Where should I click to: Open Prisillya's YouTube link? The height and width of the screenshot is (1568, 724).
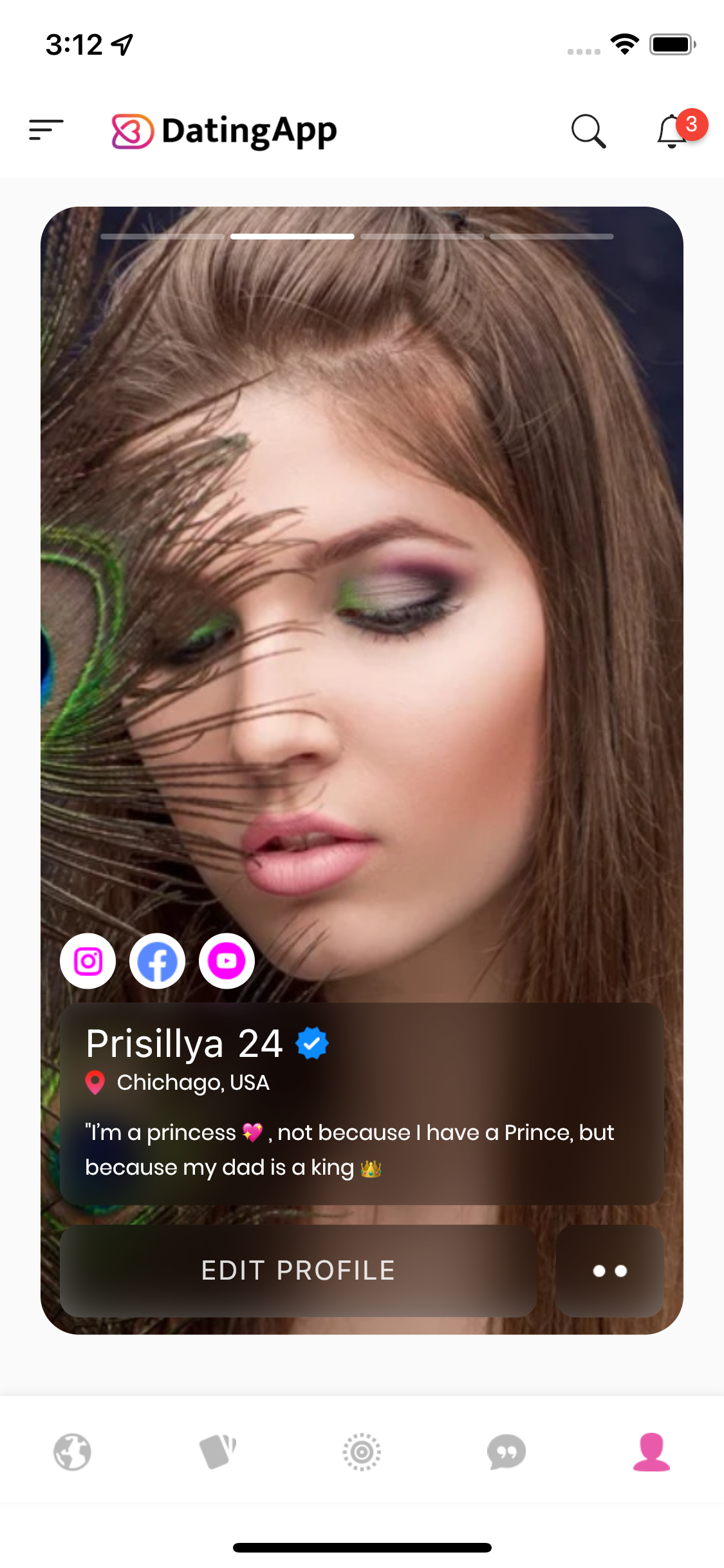click(227, 961)
